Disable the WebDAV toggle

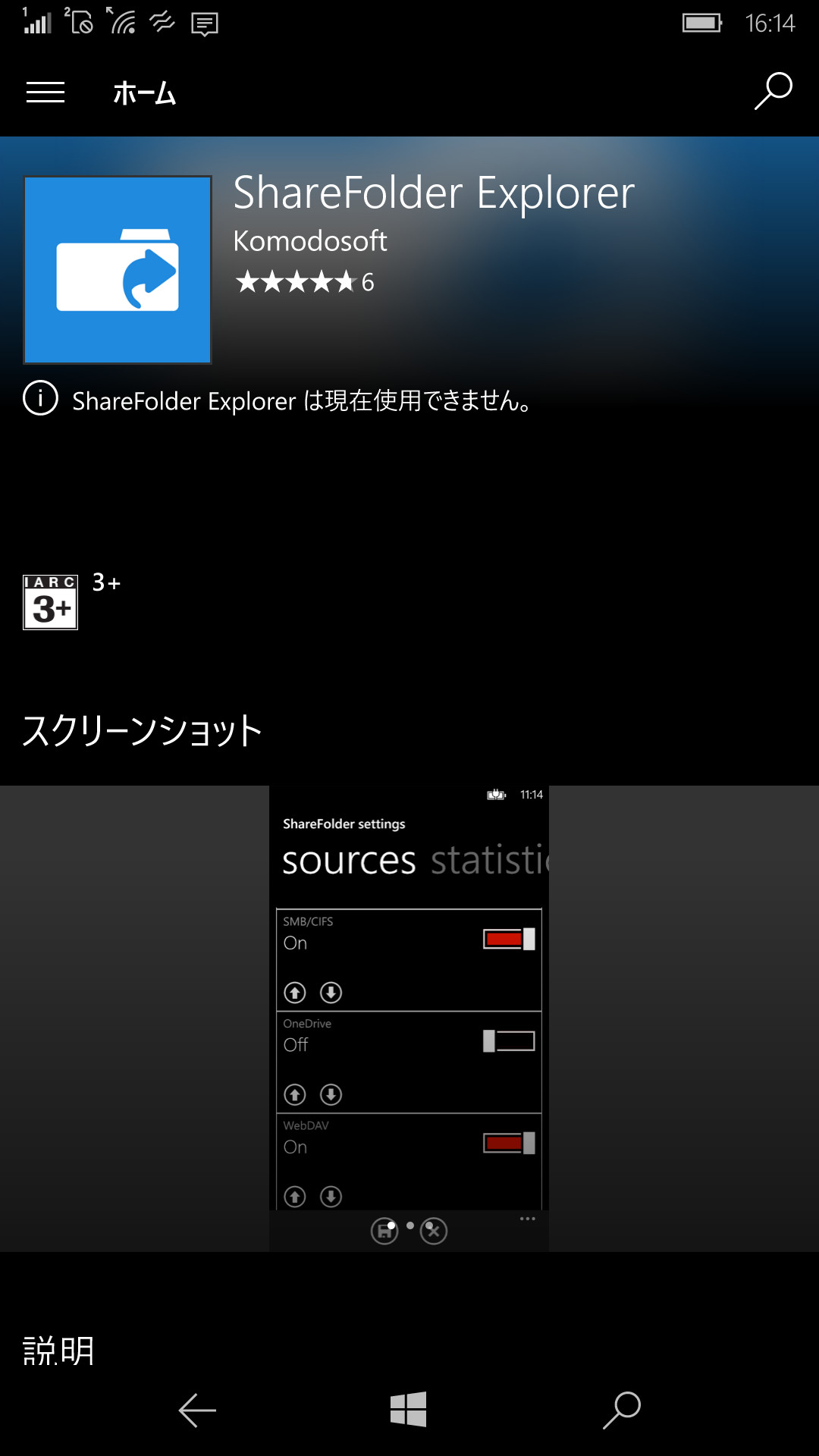pyautogui.click(x=510, y=1142)
